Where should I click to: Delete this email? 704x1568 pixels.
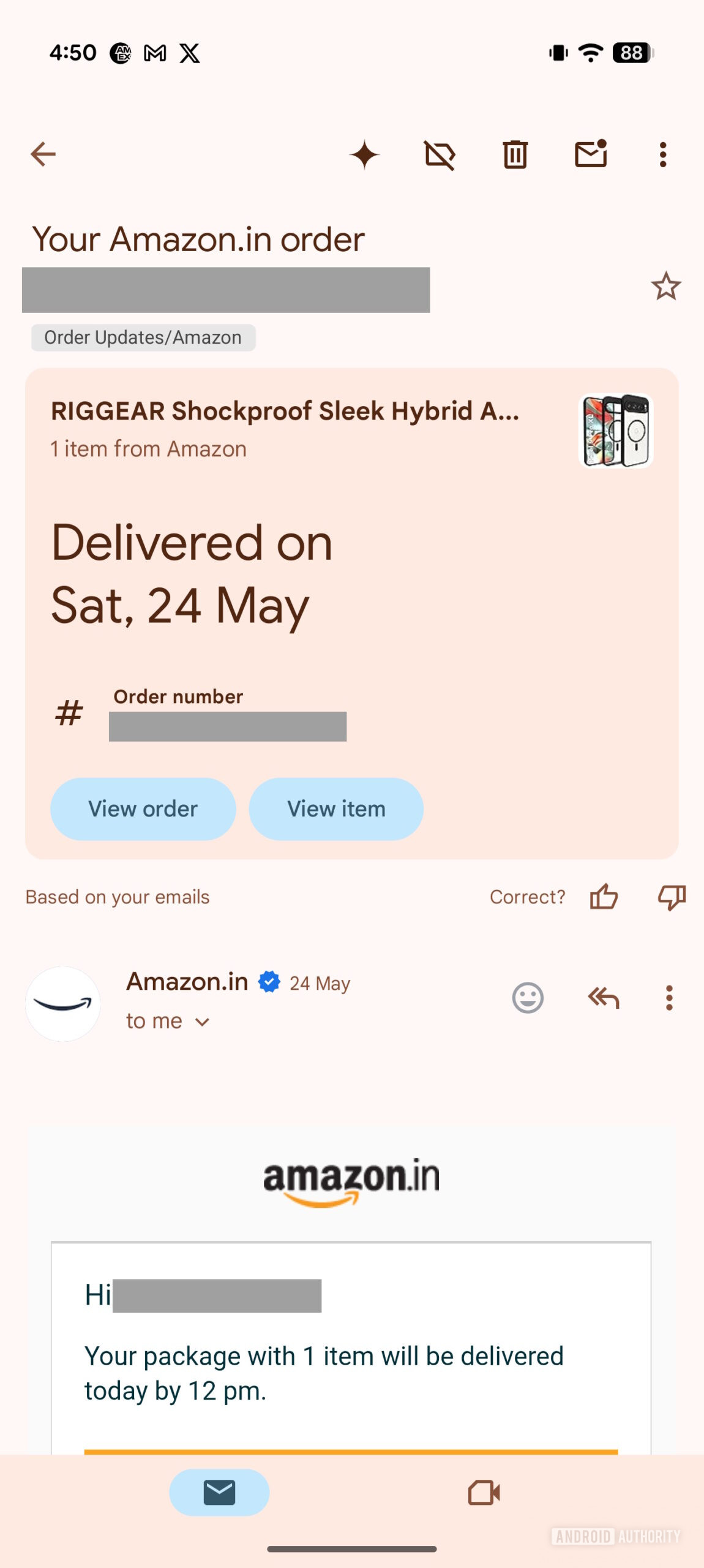515,154
